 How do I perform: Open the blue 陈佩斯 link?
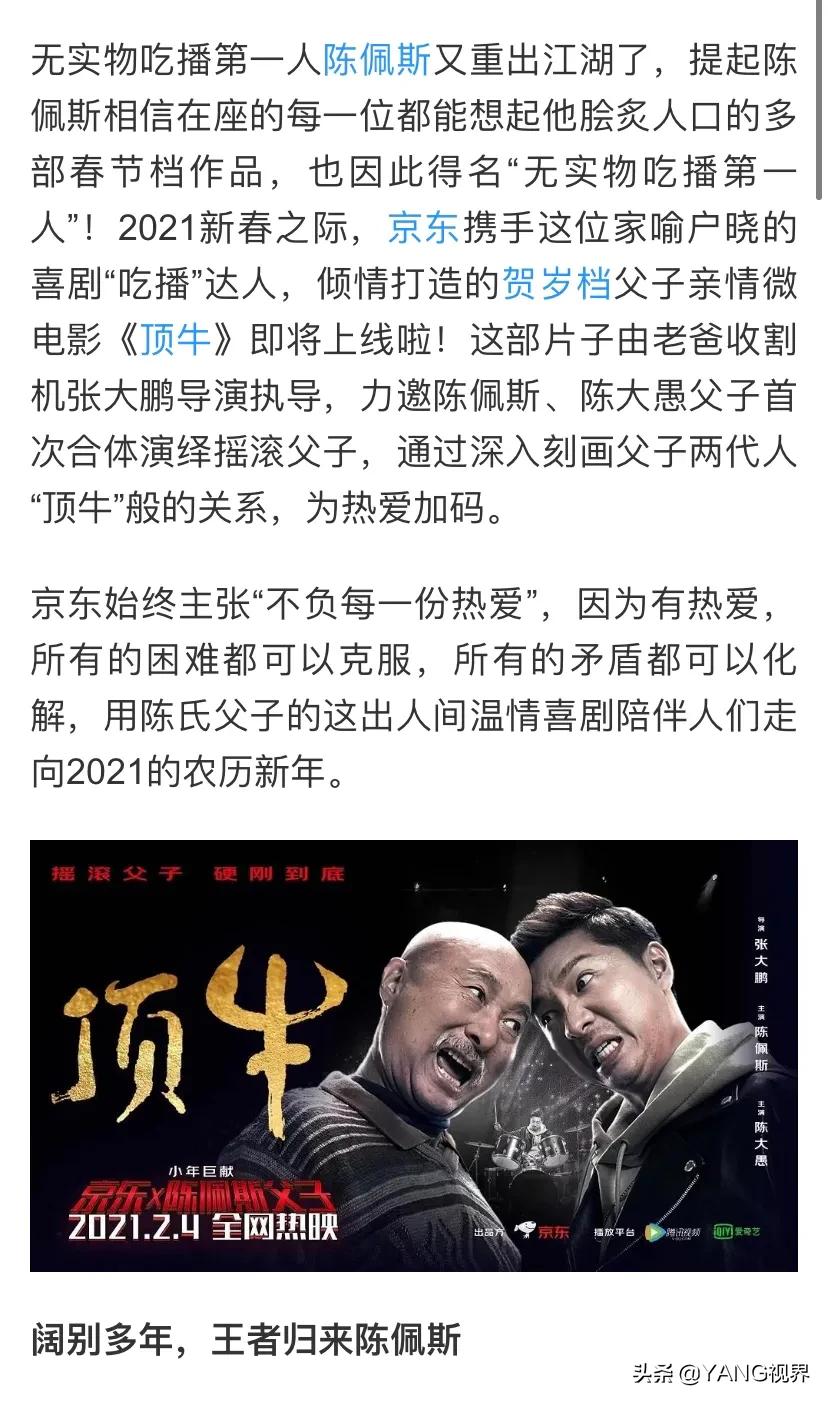tap(376, 62)
